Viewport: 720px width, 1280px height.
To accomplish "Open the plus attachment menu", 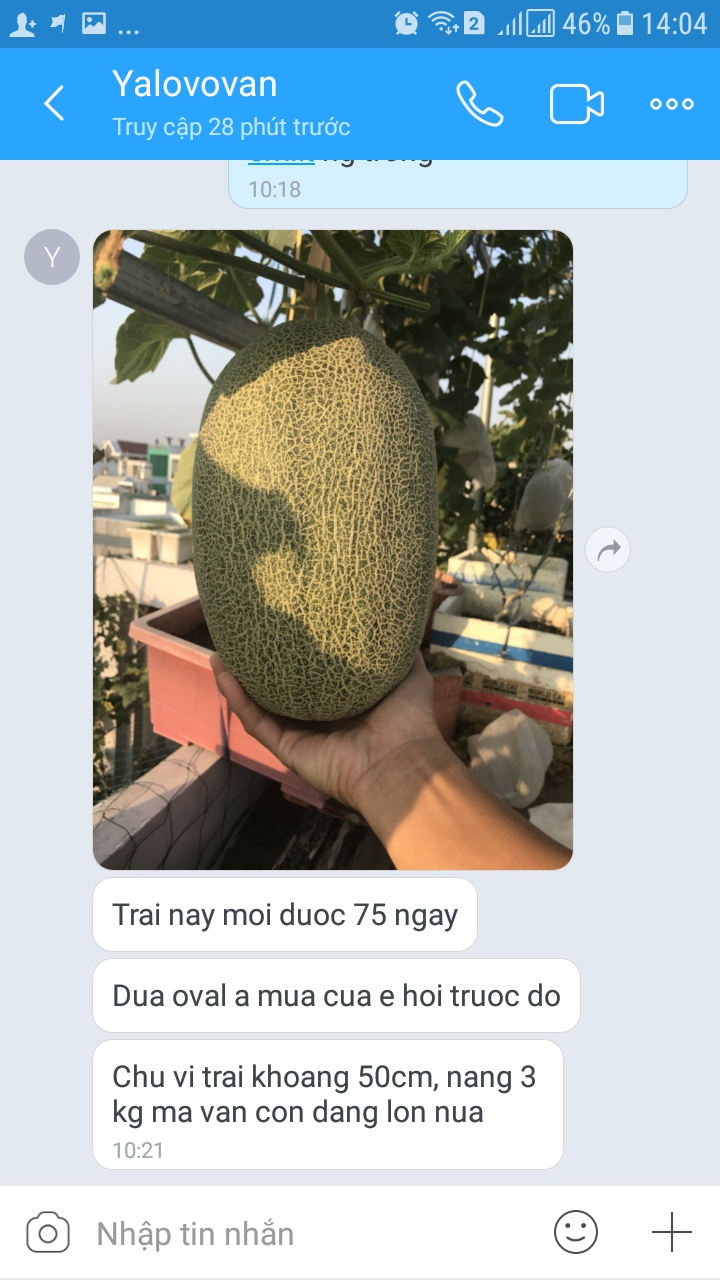I will coord(671,1232).
